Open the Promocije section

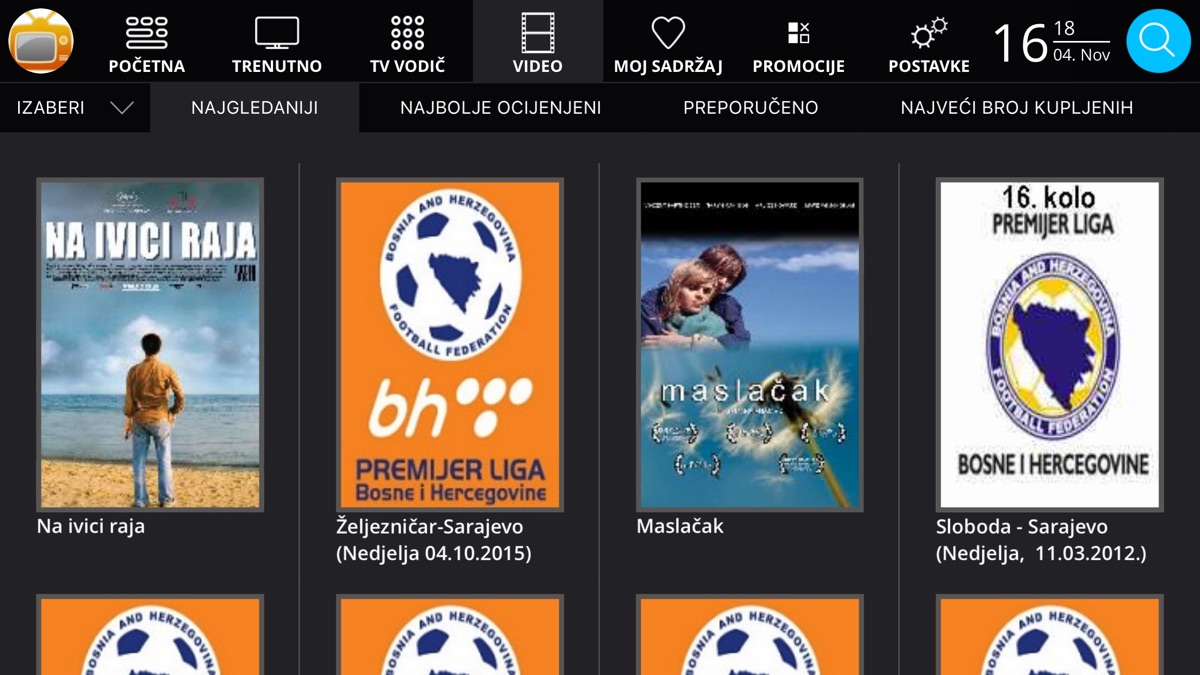[798, 44]
